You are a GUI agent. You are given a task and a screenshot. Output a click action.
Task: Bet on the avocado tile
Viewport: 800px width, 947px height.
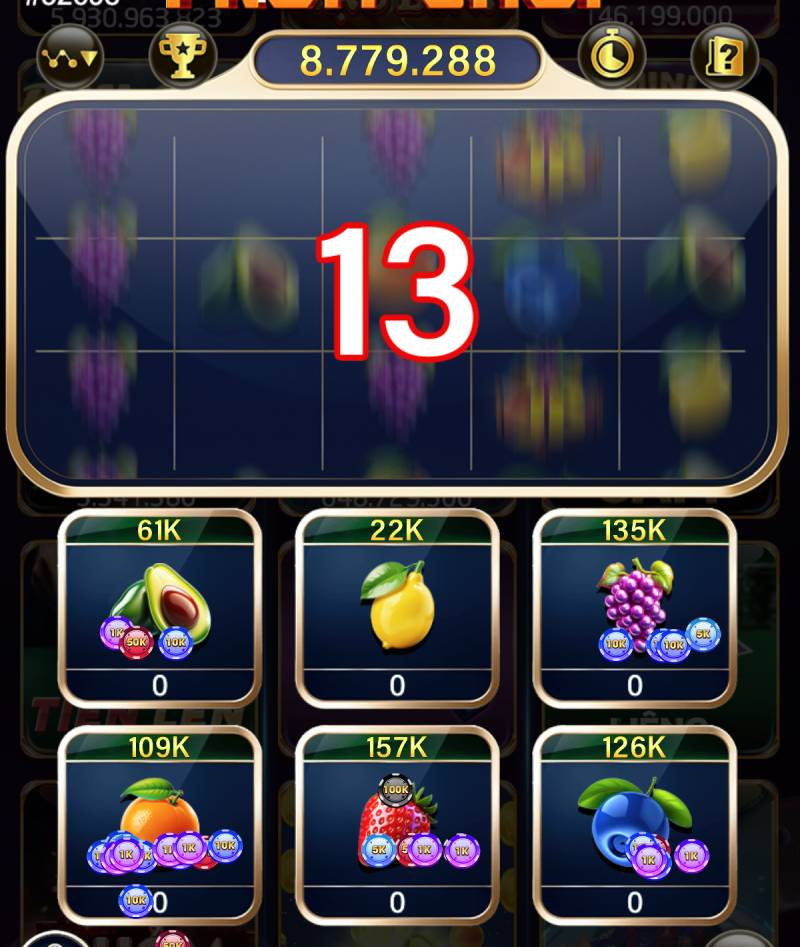(x=160, y=607)
